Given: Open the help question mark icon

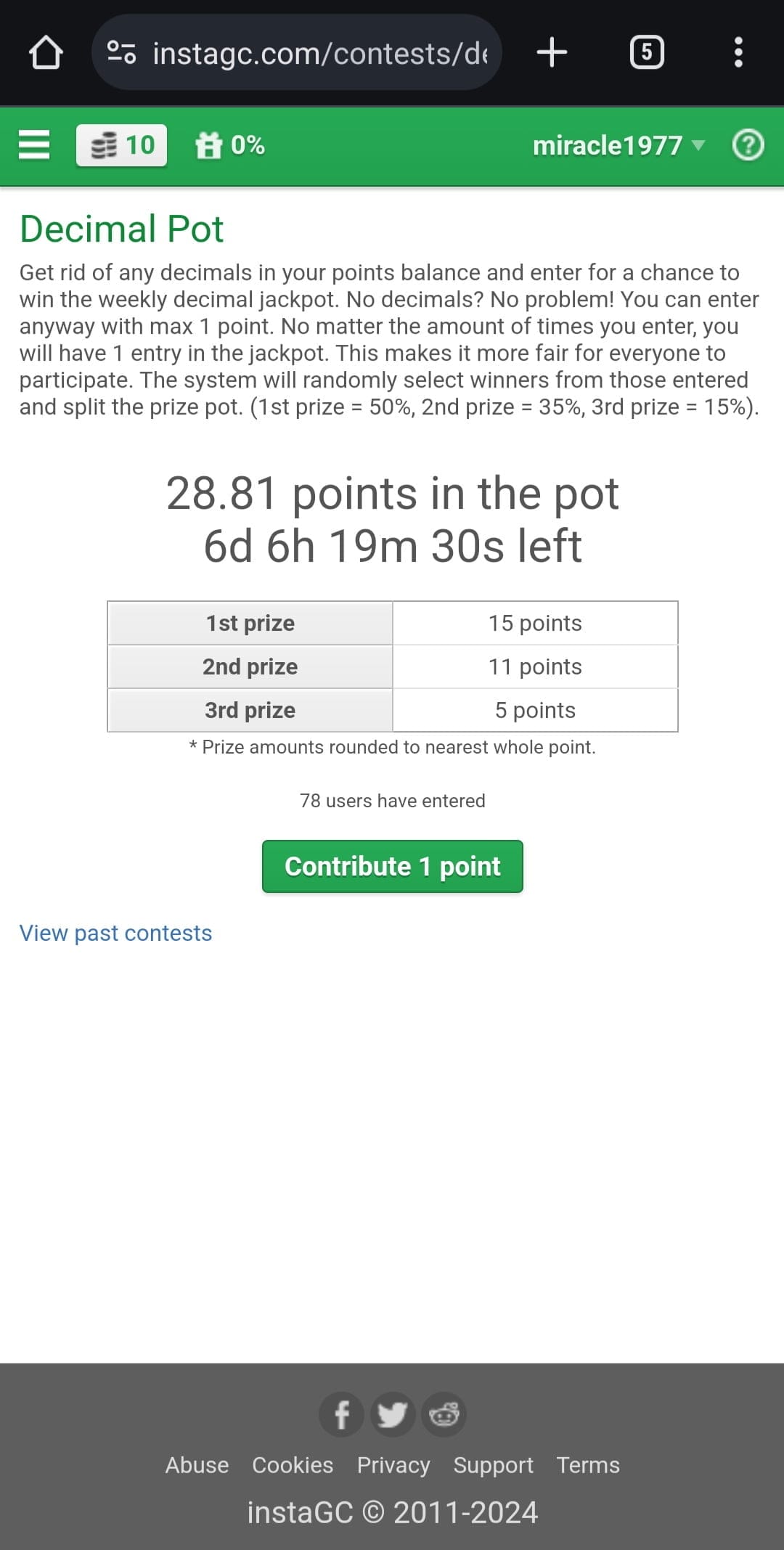Looking at the screenshot, I should point(748,145).
